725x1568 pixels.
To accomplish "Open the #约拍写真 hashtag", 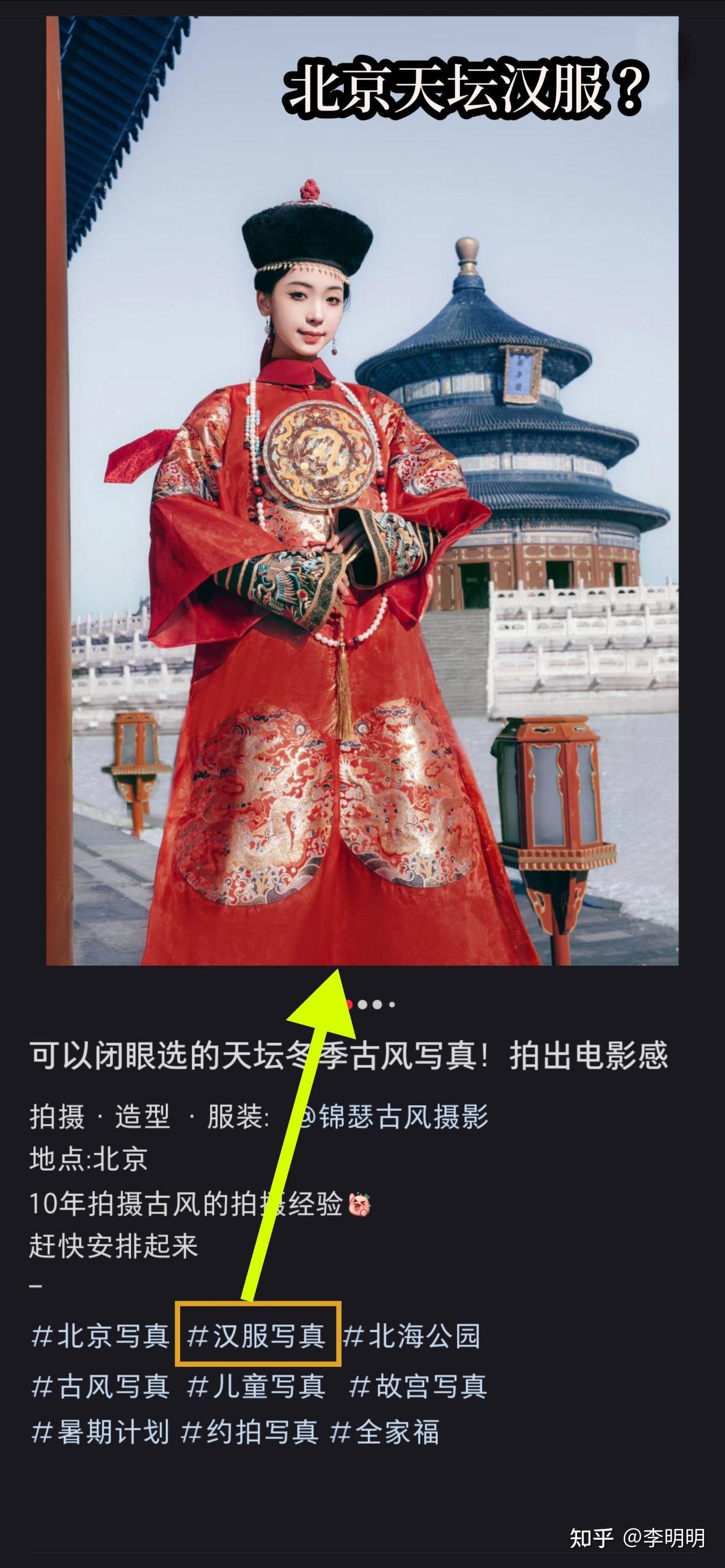I will coord(250,1432).
